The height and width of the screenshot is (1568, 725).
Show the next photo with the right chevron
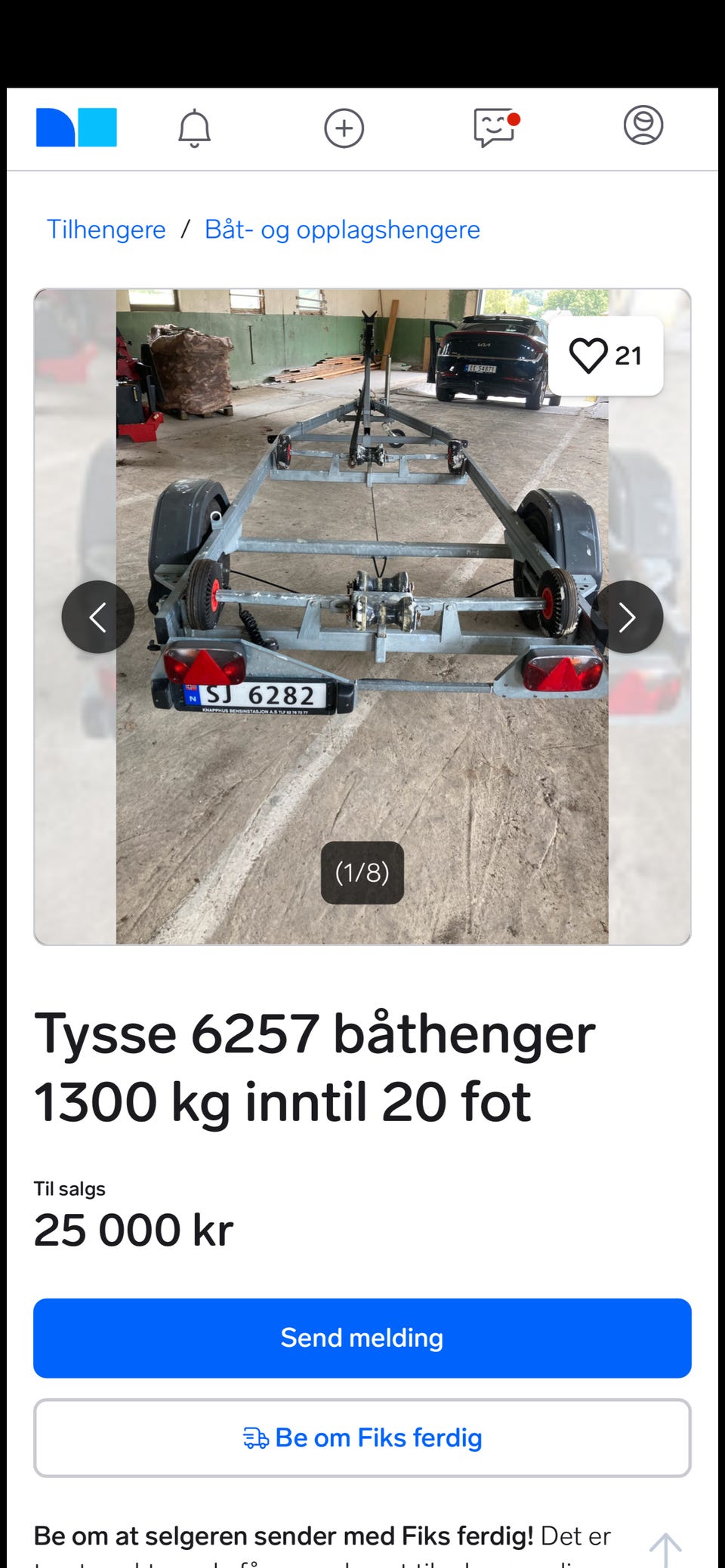coord(627,617)
